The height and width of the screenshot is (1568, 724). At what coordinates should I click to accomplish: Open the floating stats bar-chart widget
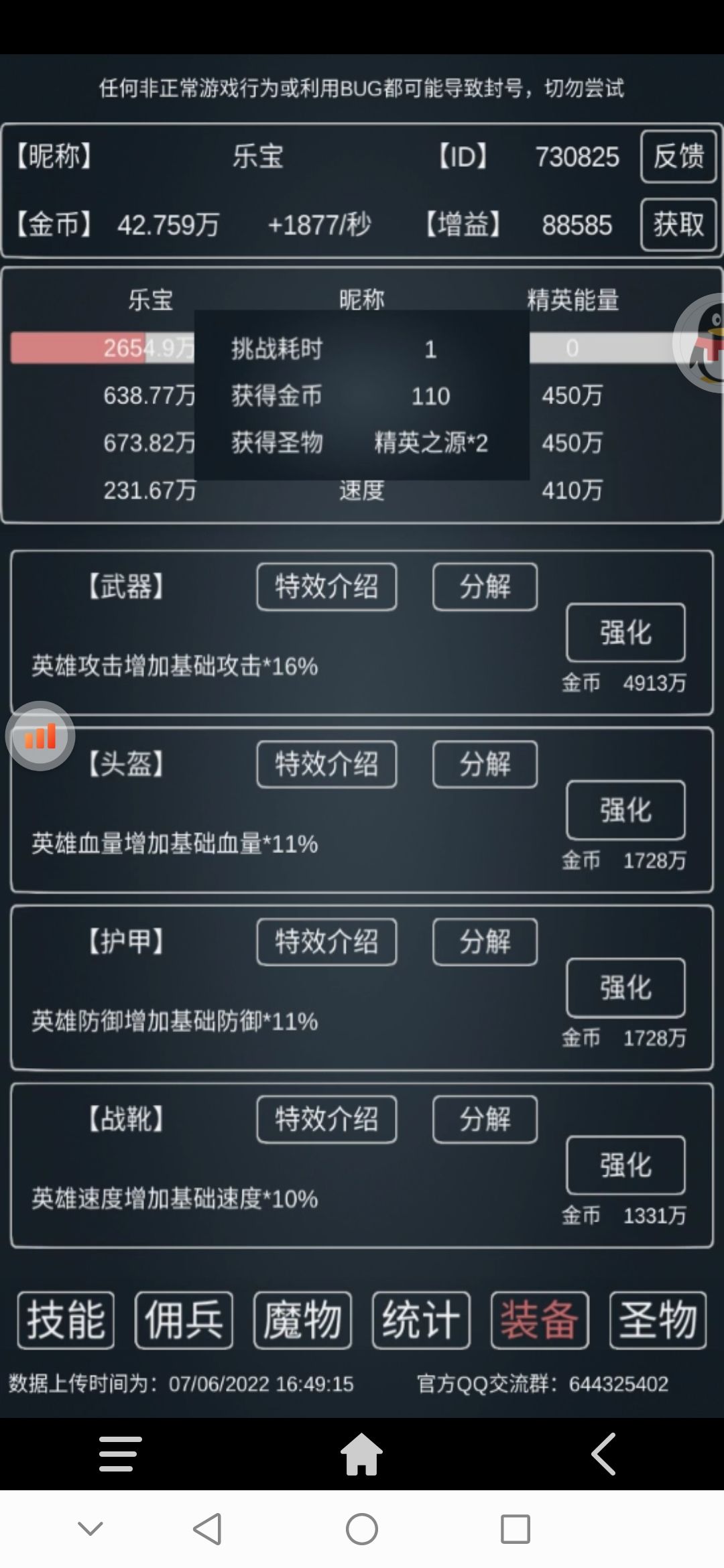point(40,735)
